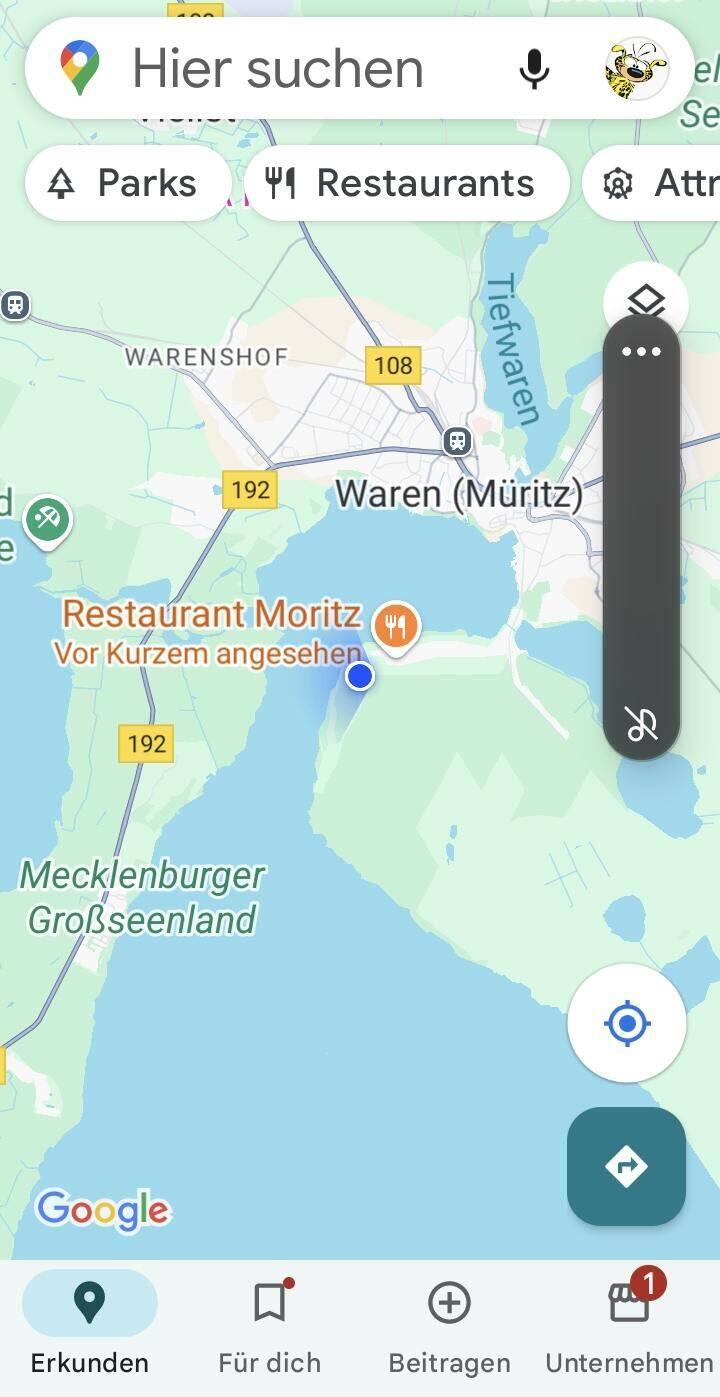Viewport: 720px width, 1397px height.
Task: Open the 'Hier suchen' search box
Action: tap(278, 69)
